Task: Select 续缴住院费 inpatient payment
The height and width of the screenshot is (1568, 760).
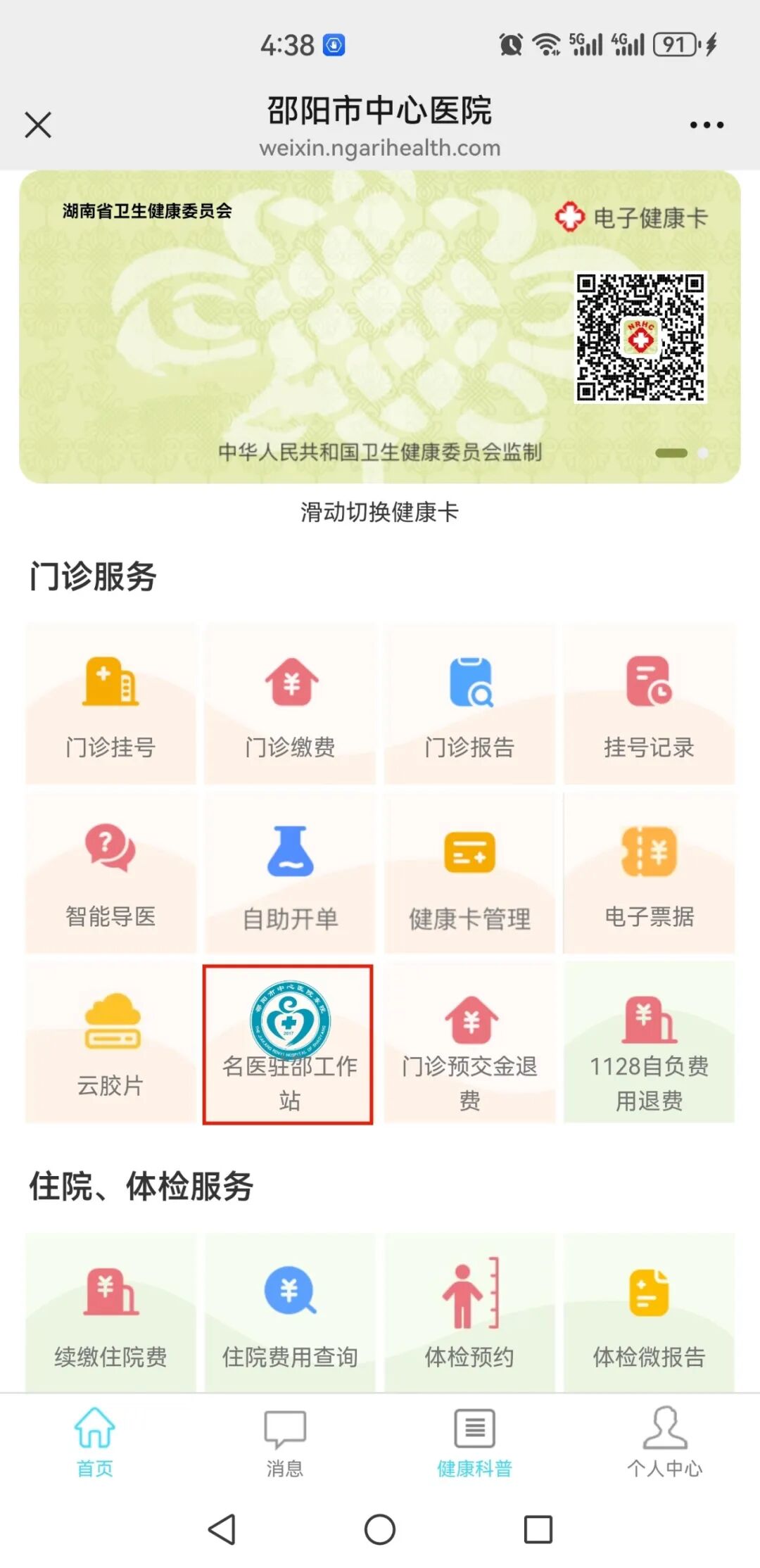Action: 110,1313
